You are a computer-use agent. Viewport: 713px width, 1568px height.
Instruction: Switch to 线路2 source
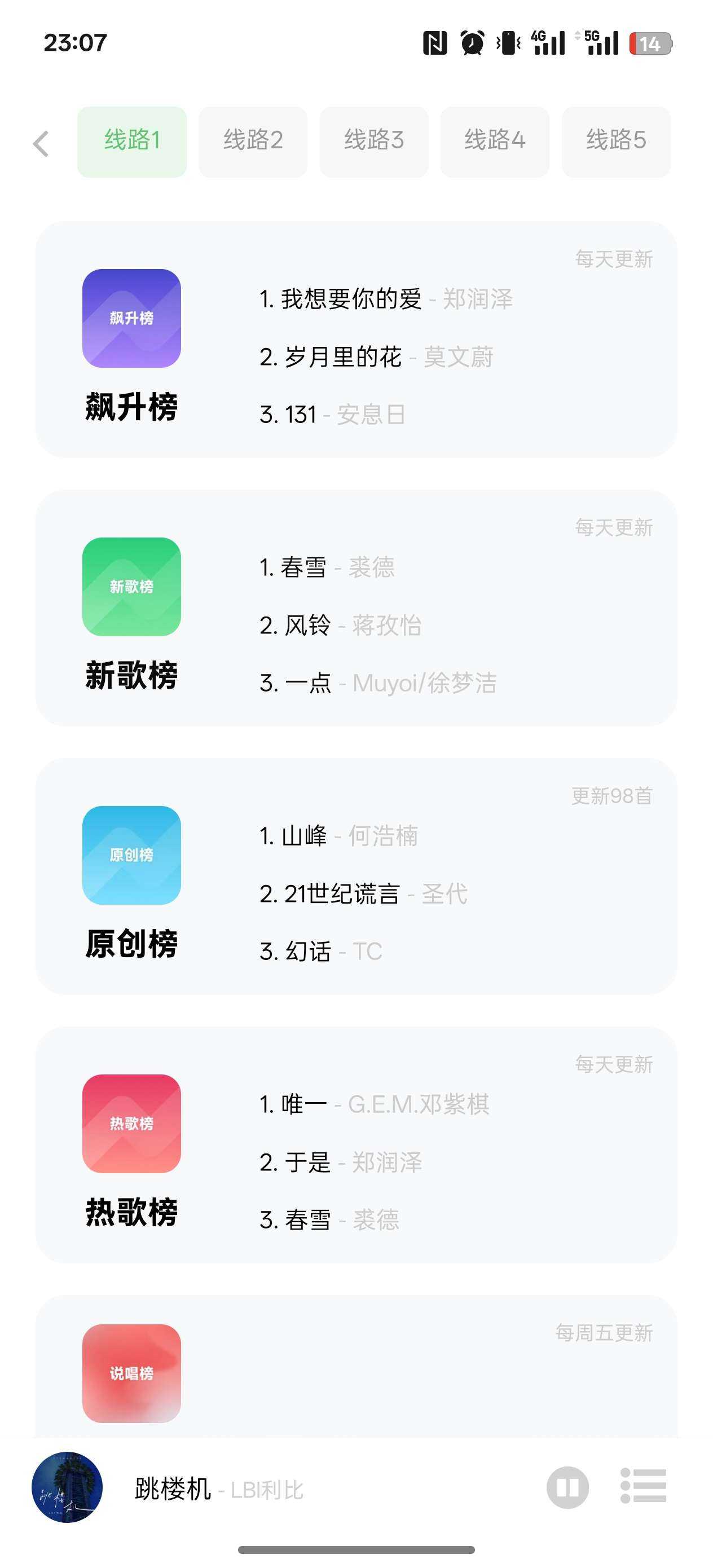click(x=253, y=141)
